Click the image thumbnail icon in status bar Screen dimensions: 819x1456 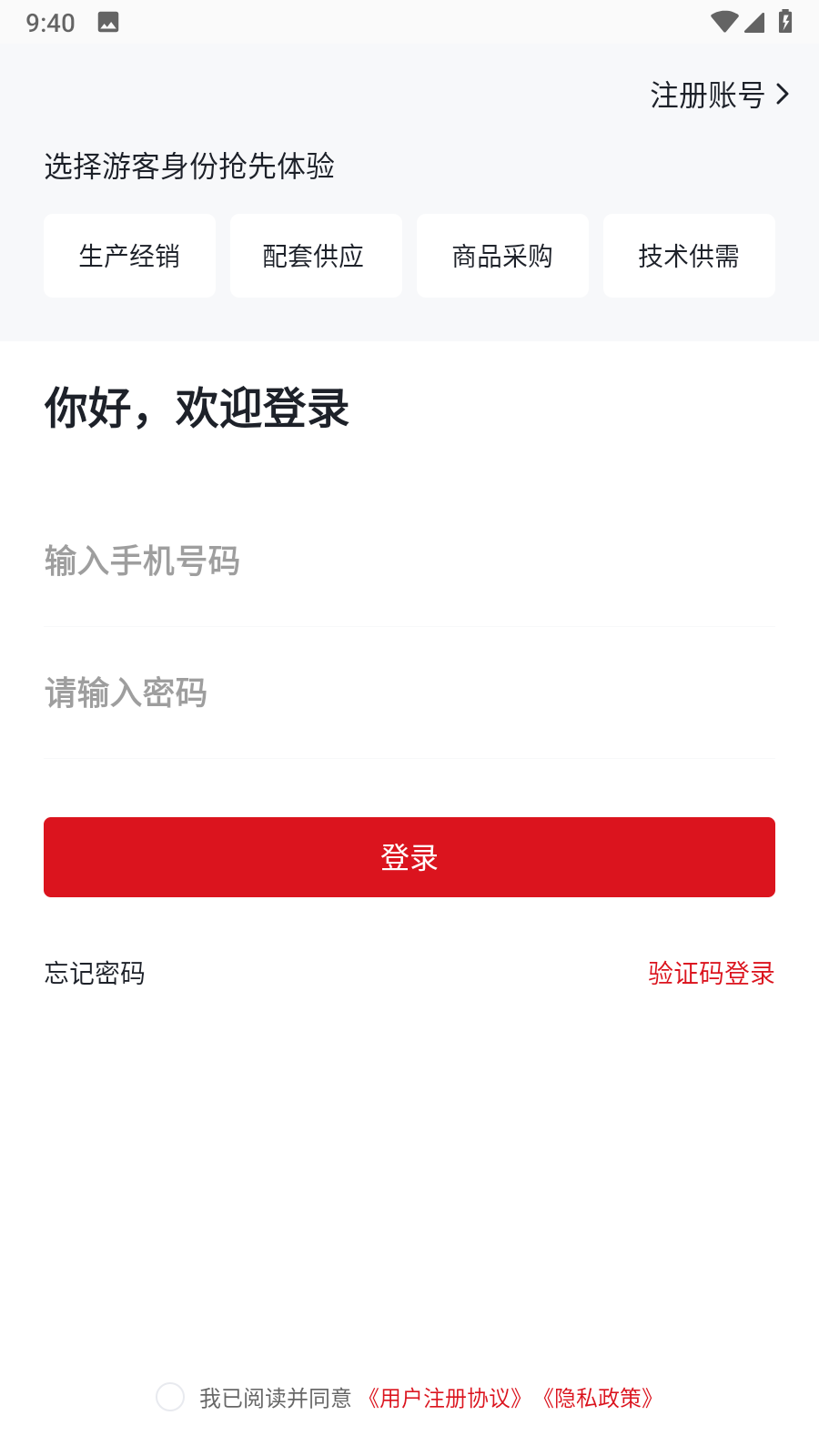107,22
